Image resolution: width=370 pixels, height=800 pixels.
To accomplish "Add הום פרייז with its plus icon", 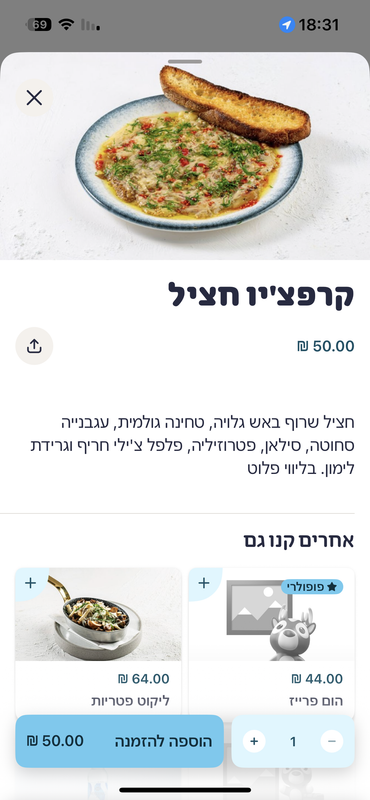I will coord(204,583).
